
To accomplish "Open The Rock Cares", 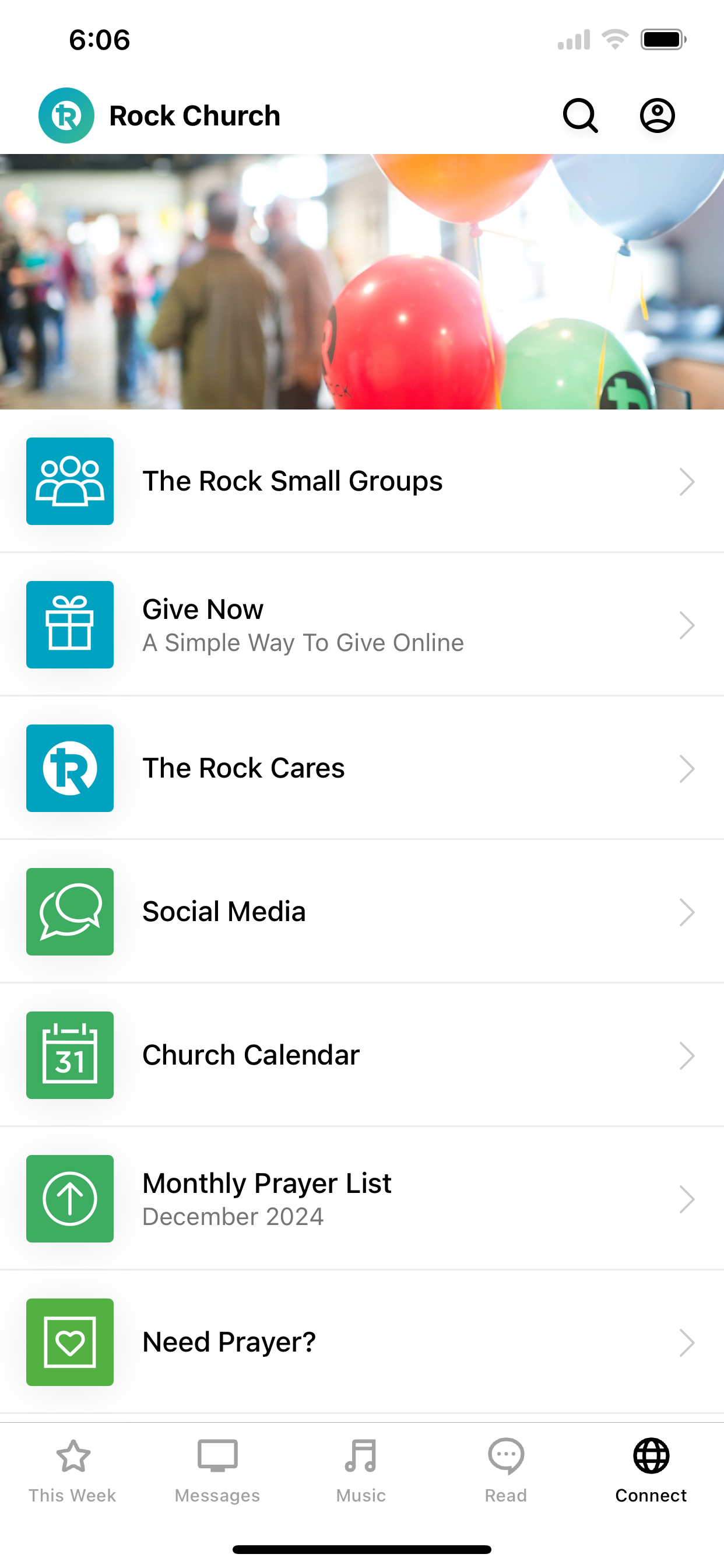I will coord(362,768).
